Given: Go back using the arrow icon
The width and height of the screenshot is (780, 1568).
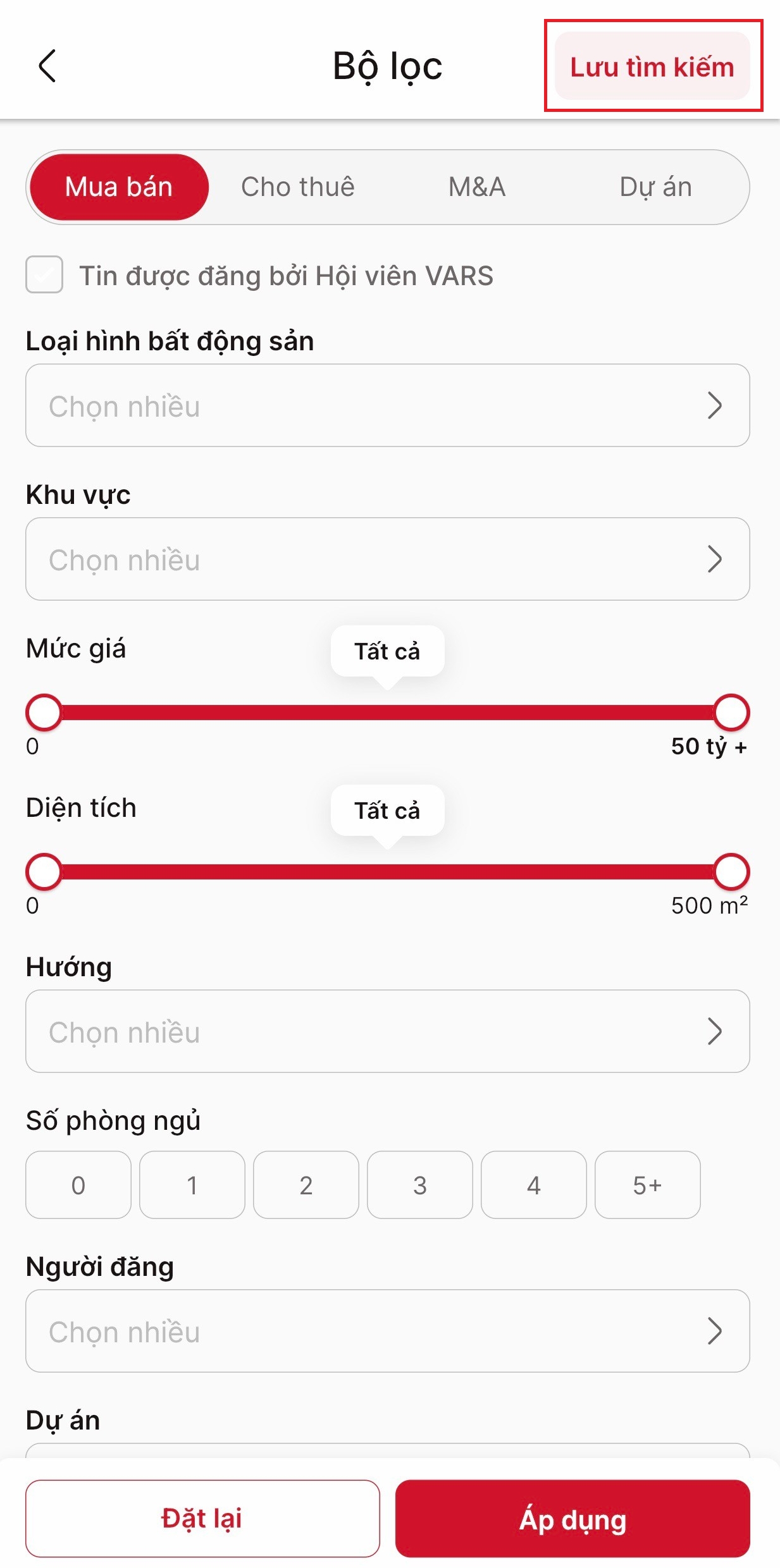Looking at the screenshot, I should coord(47,66).
